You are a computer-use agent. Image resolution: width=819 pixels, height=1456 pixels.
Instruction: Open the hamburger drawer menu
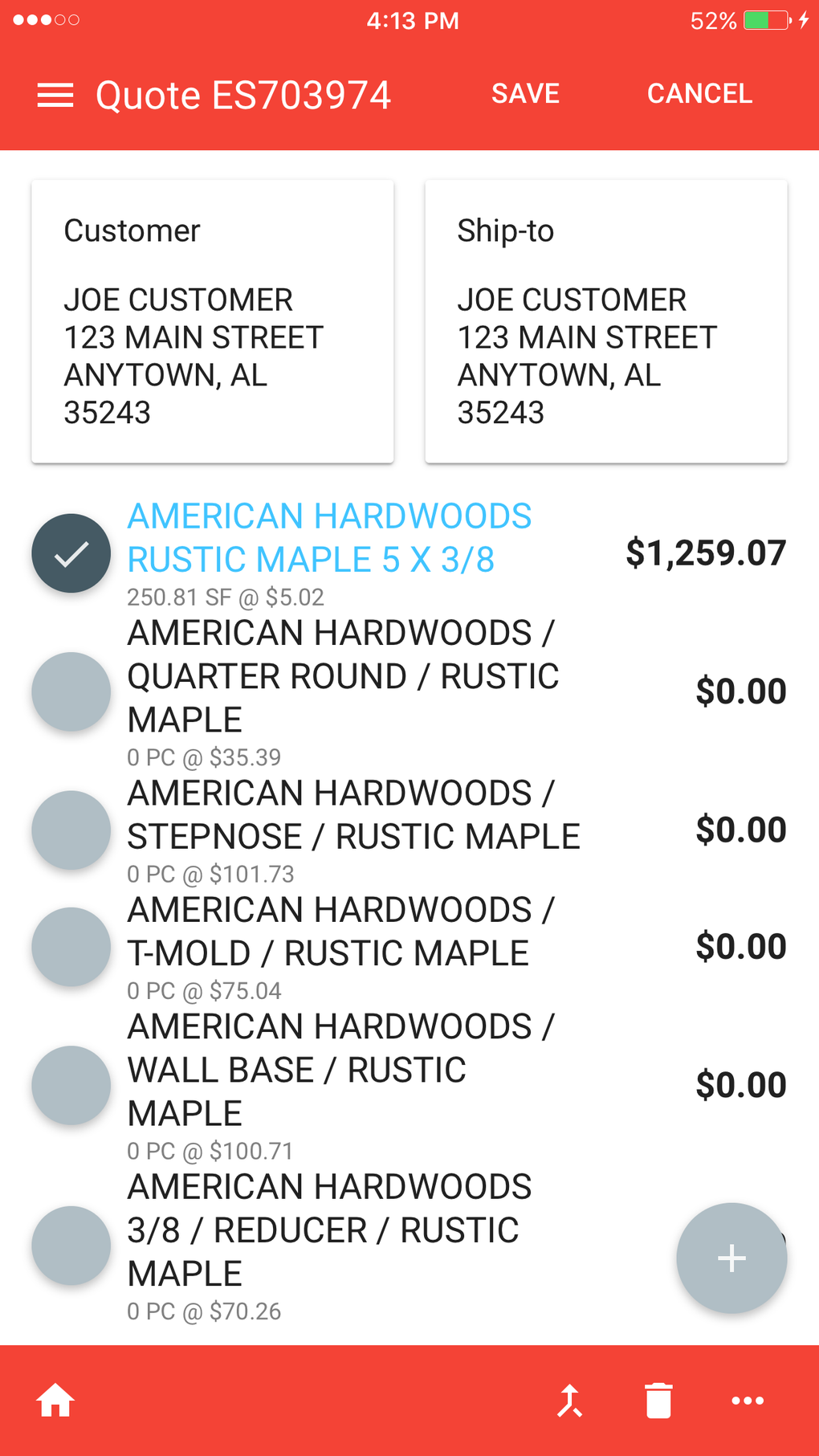pos(55,96)
